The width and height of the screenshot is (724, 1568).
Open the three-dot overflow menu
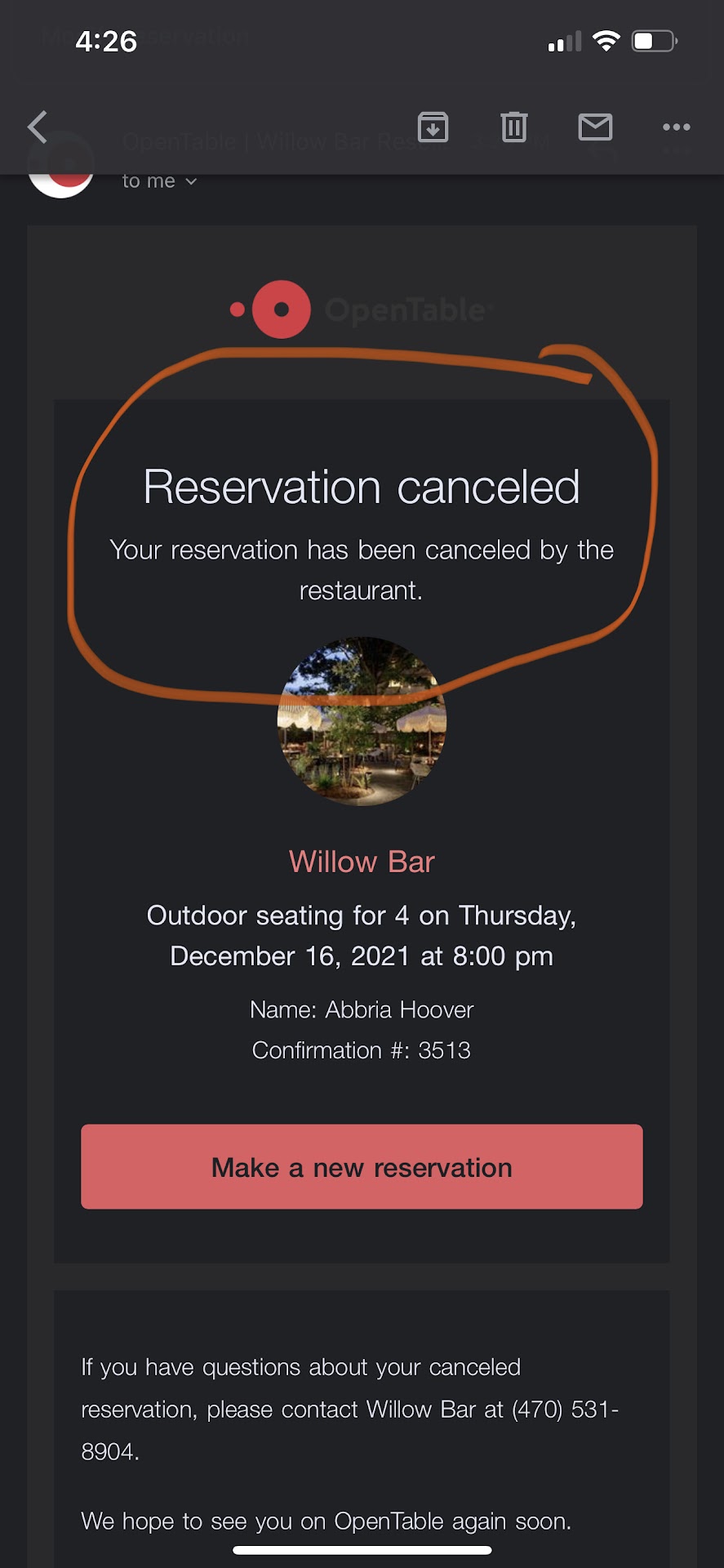[676, 127]
